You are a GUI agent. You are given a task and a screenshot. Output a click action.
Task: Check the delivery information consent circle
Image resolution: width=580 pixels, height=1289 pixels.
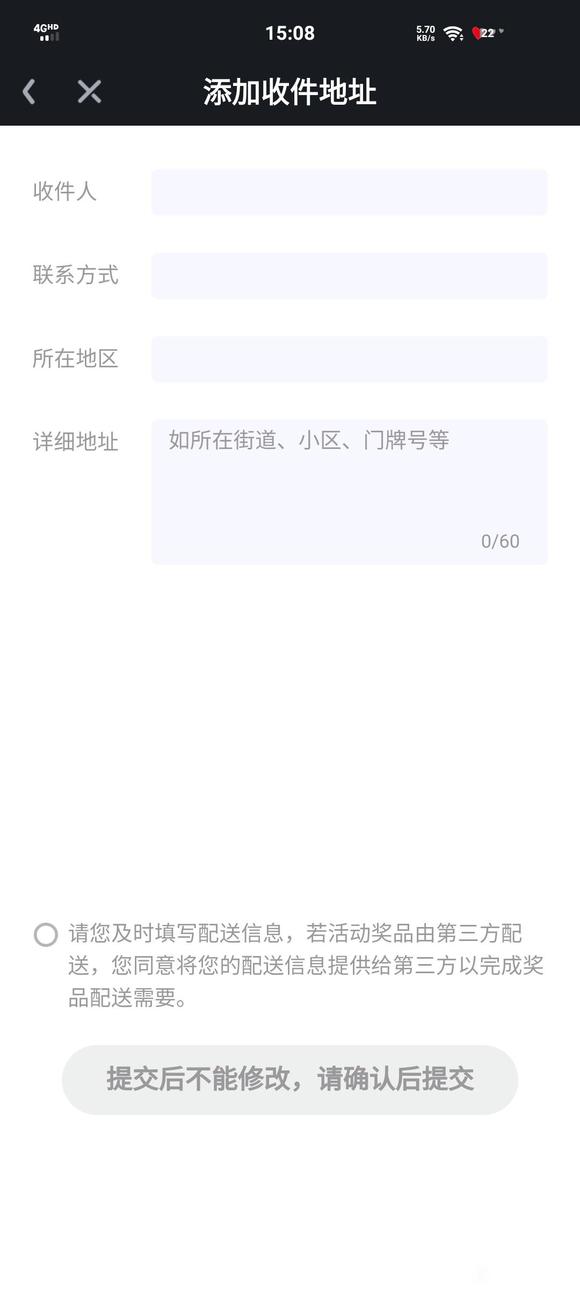pos(46,935)
